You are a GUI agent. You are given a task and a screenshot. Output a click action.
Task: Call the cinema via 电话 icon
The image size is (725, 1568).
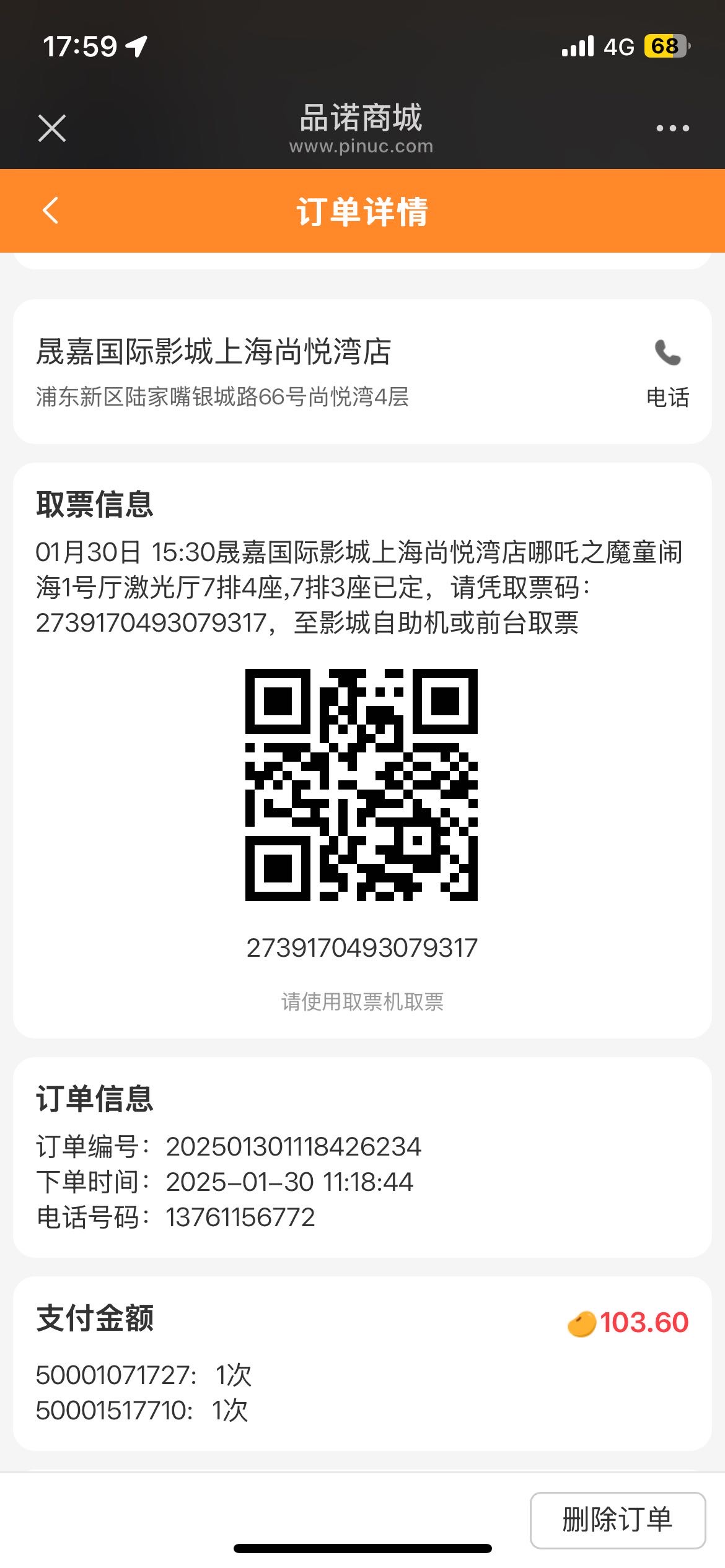click(667, 373)
